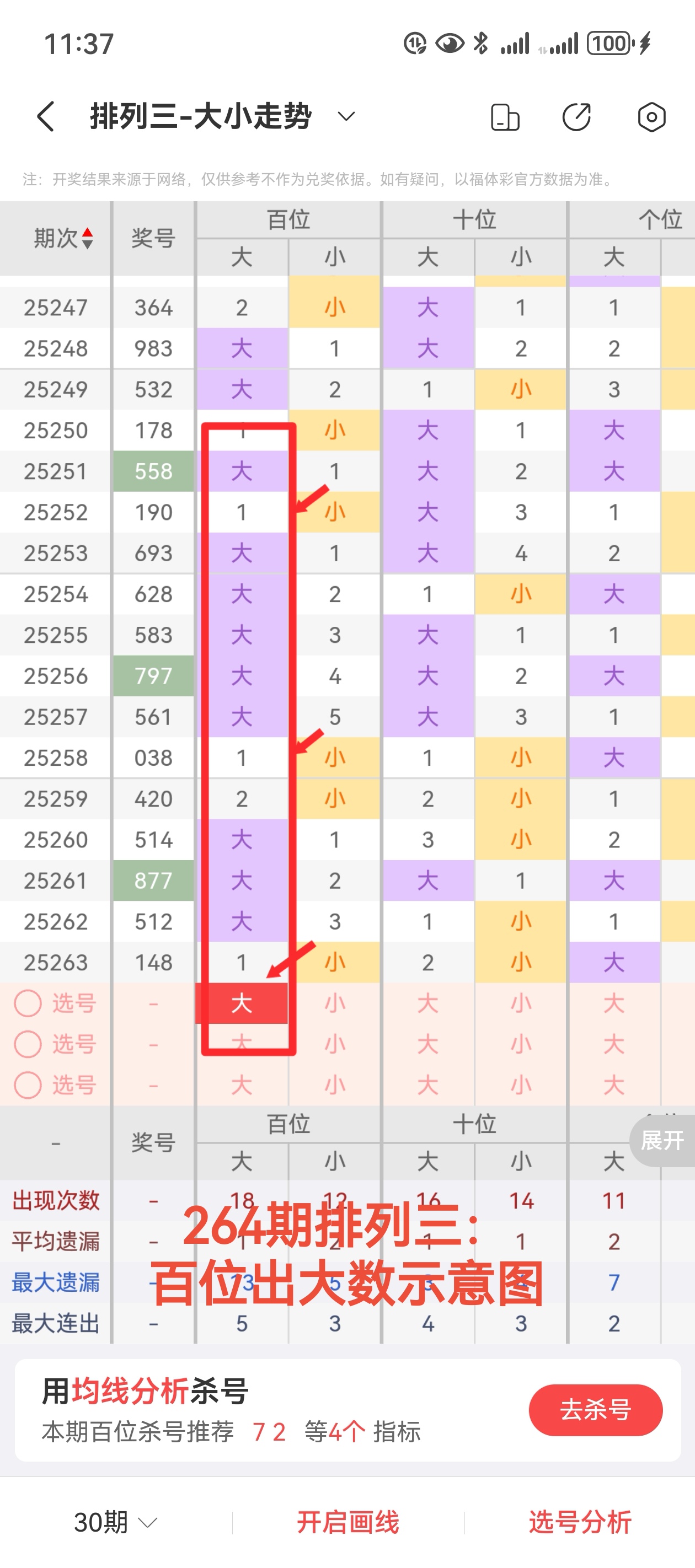This screenshot has width=695, height=1568.
Task: Open 选号分析
Action: (x=579, y=1522)
